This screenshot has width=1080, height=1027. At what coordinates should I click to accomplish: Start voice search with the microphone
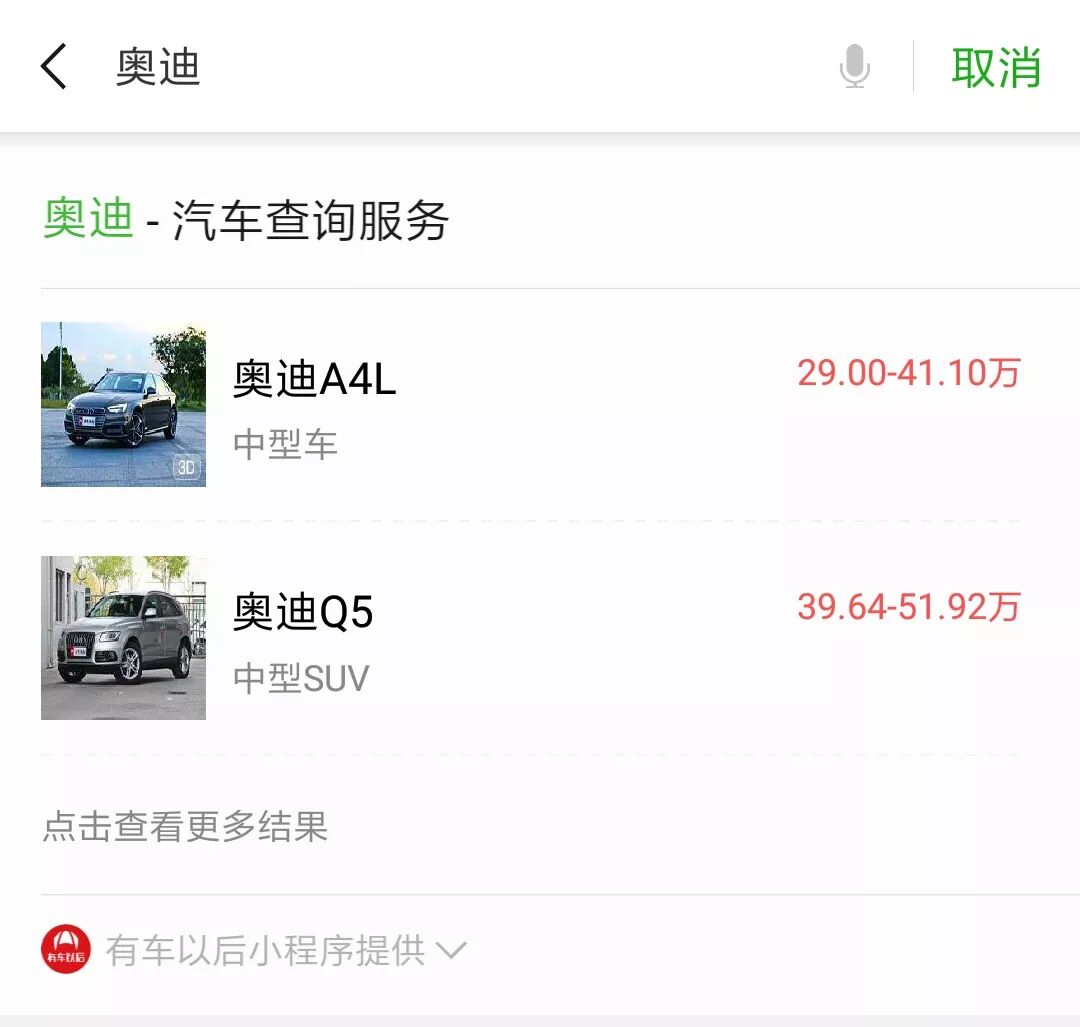click(854, 67)
